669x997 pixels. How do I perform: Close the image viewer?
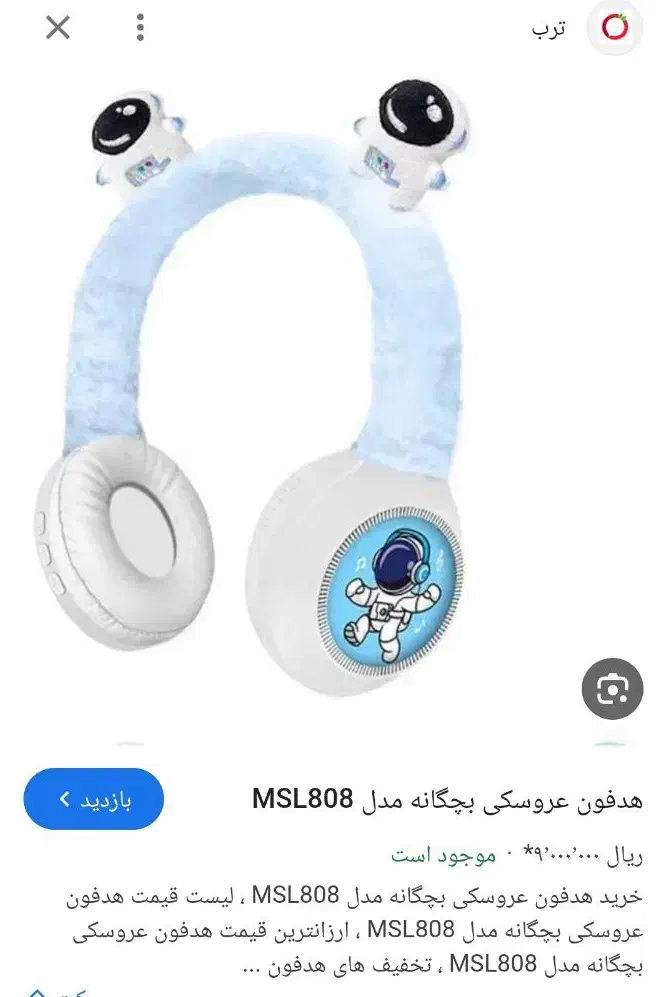(x=58, y=28)
